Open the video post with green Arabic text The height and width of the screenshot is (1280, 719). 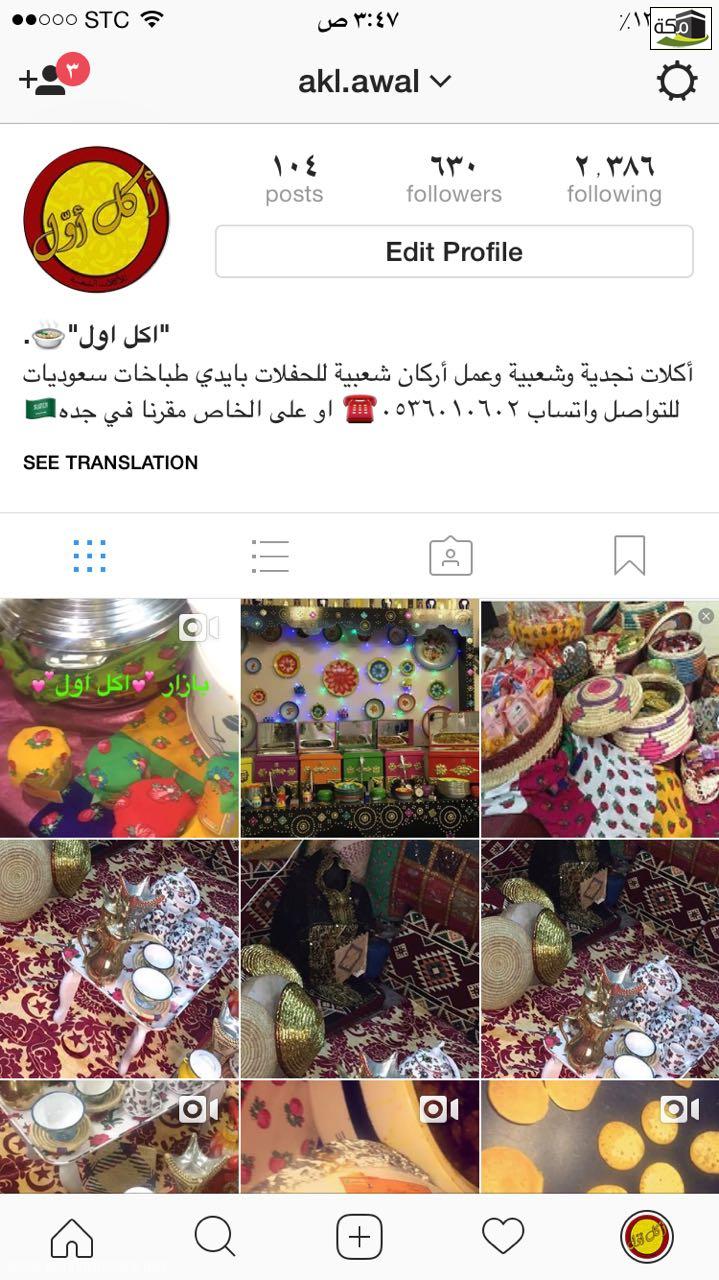point(119,717)
